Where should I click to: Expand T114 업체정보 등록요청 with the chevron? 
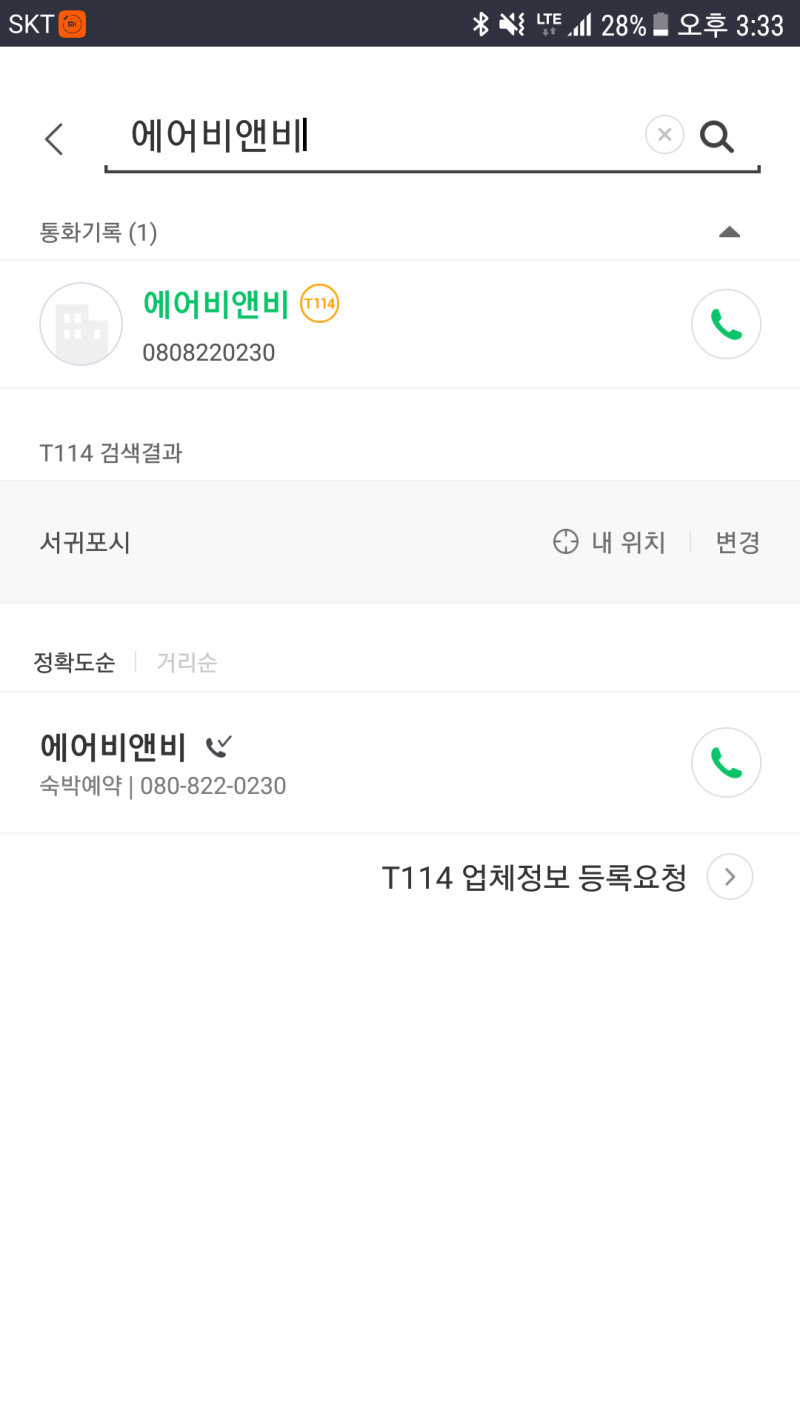(729, 876)
